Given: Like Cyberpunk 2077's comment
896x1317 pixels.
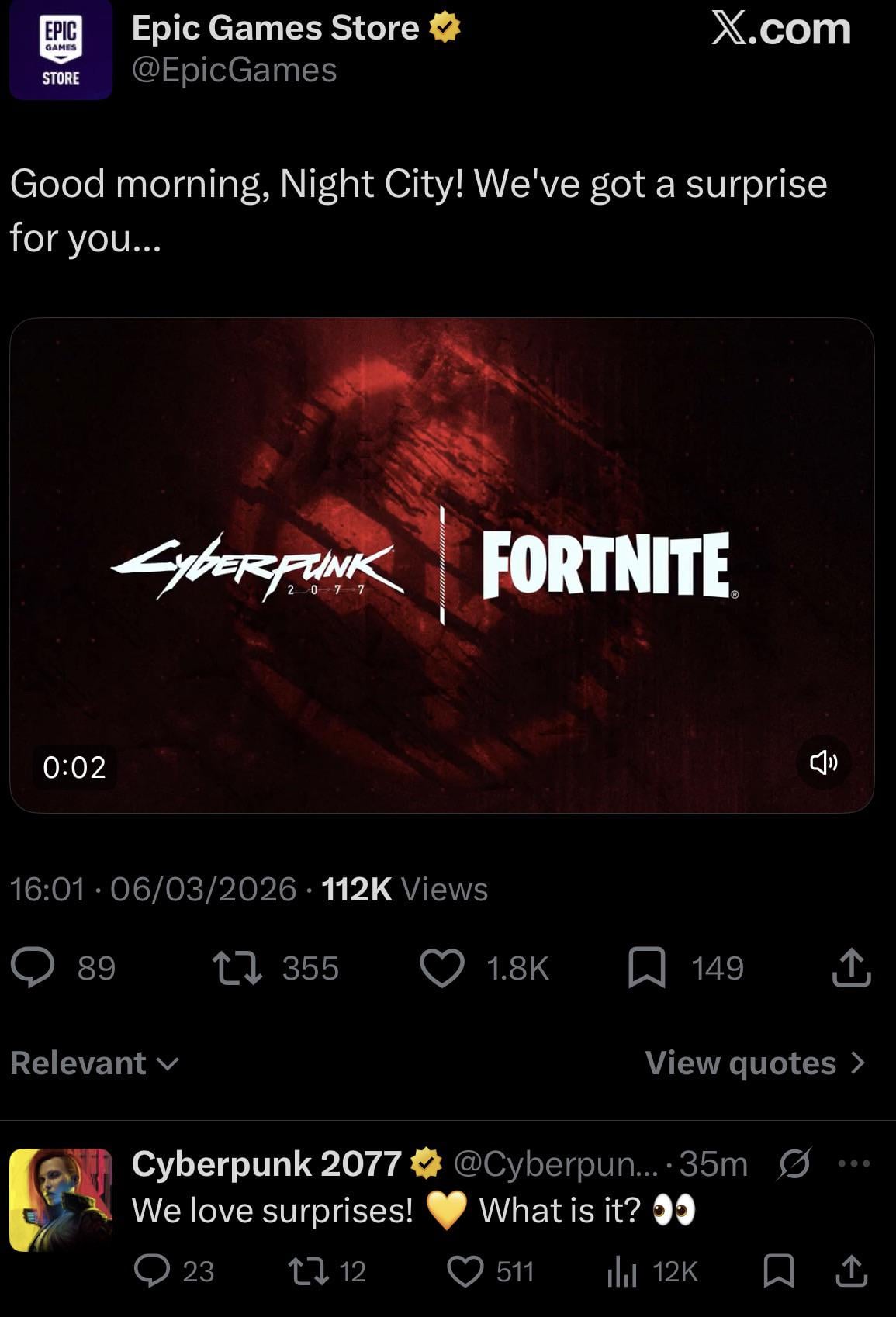Looking at the screenshot, I should coord(465,1271).
